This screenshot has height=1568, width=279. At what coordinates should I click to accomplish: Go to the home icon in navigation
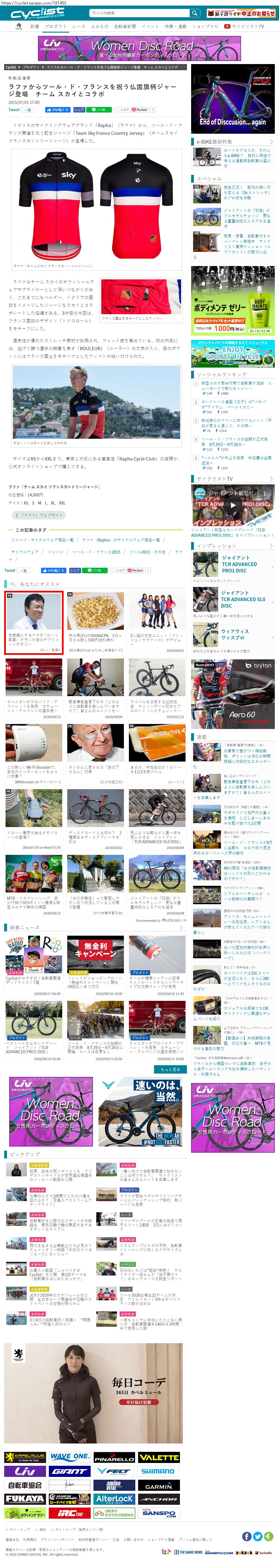19,26
